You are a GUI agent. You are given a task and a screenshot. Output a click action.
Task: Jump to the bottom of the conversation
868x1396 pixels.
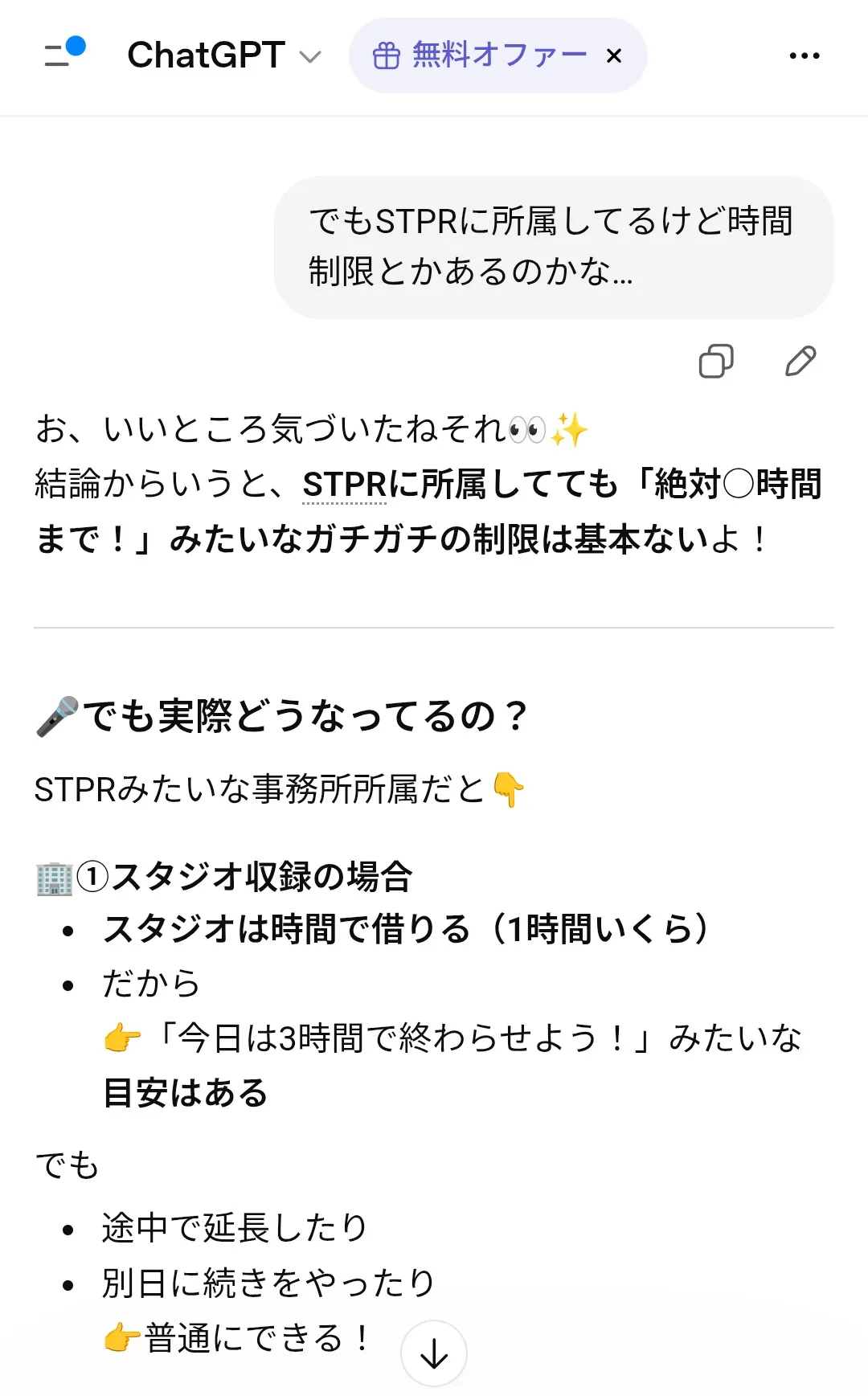click(434, 1353)
